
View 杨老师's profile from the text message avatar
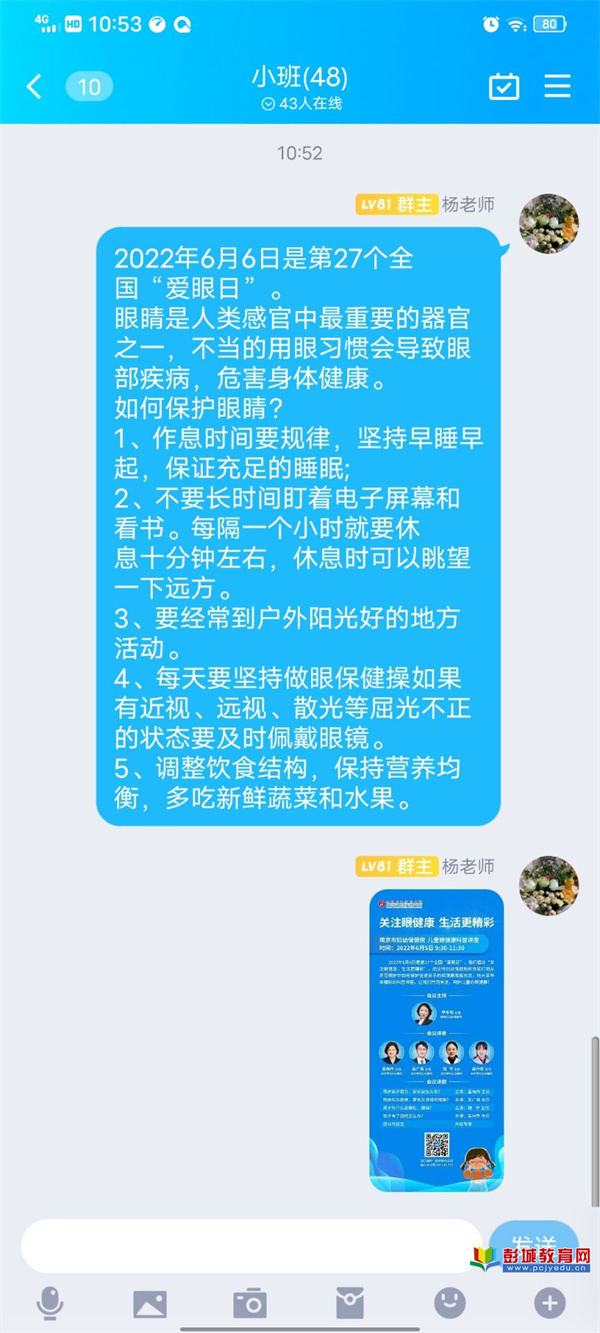(548, 223)
